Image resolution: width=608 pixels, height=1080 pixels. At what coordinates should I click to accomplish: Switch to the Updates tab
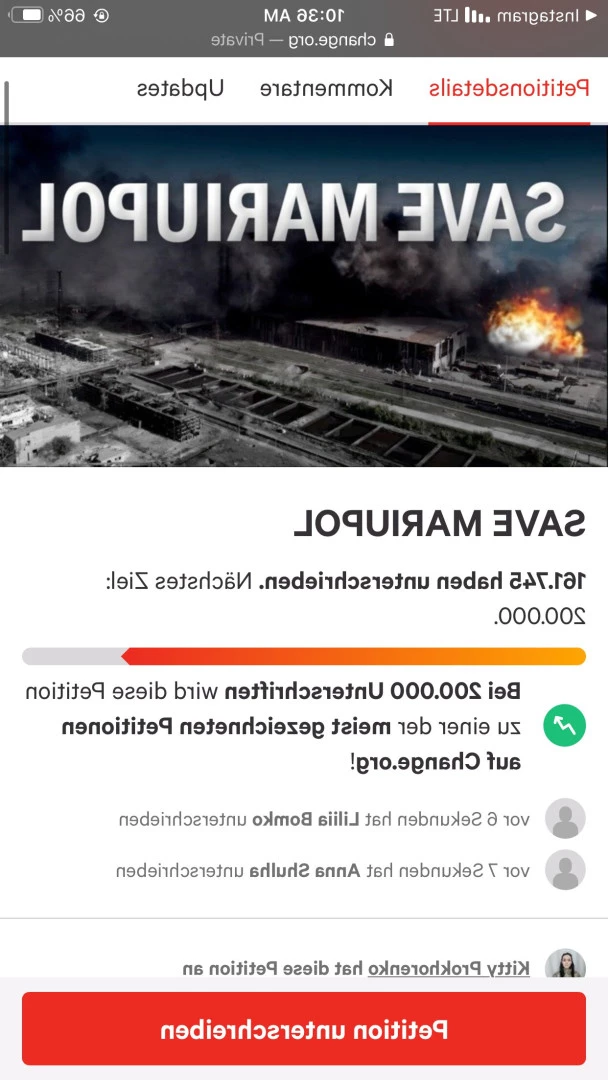pos(181,88)
